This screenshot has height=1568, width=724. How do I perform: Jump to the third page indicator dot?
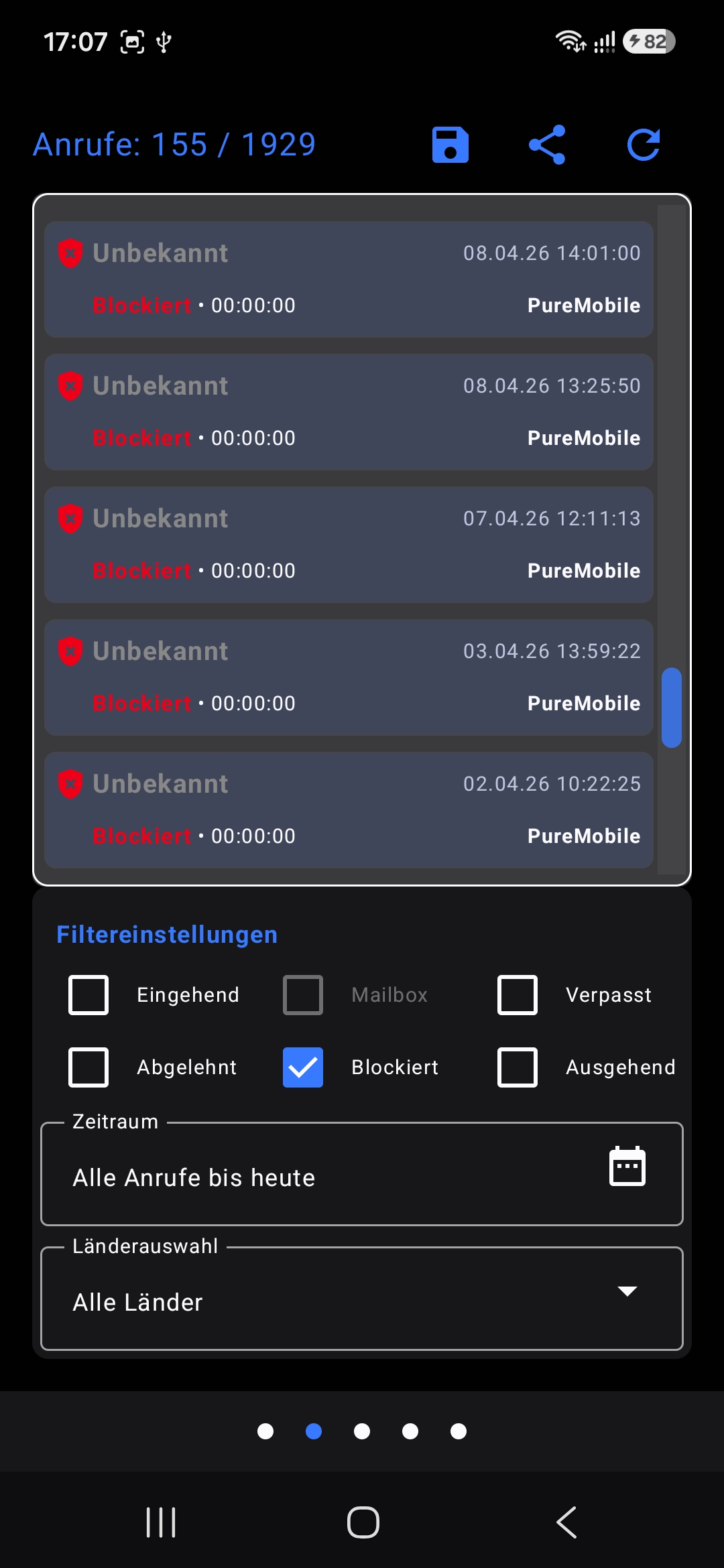click(x=362, y=1431)
